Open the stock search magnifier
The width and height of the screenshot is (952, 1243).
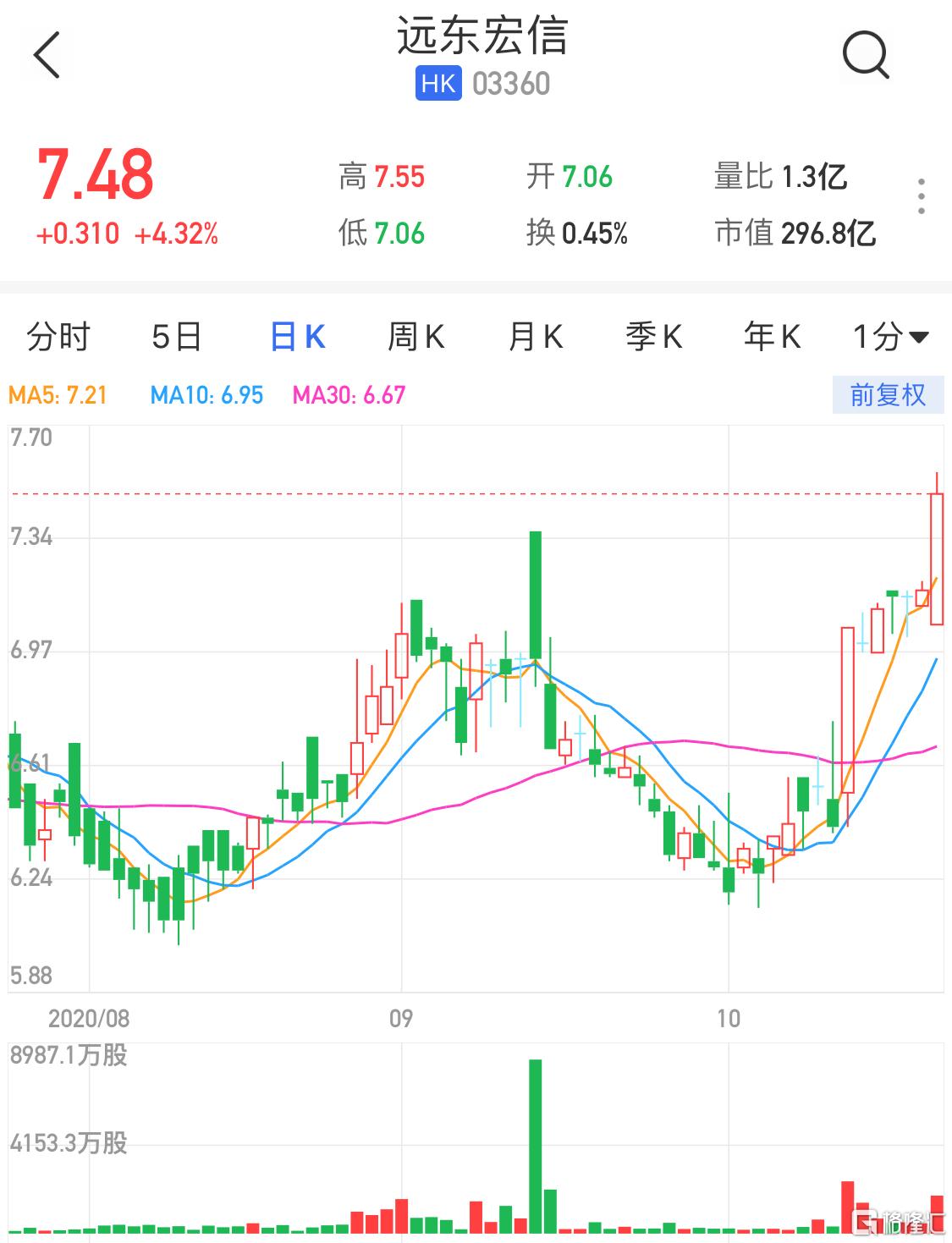pos(865,56)
